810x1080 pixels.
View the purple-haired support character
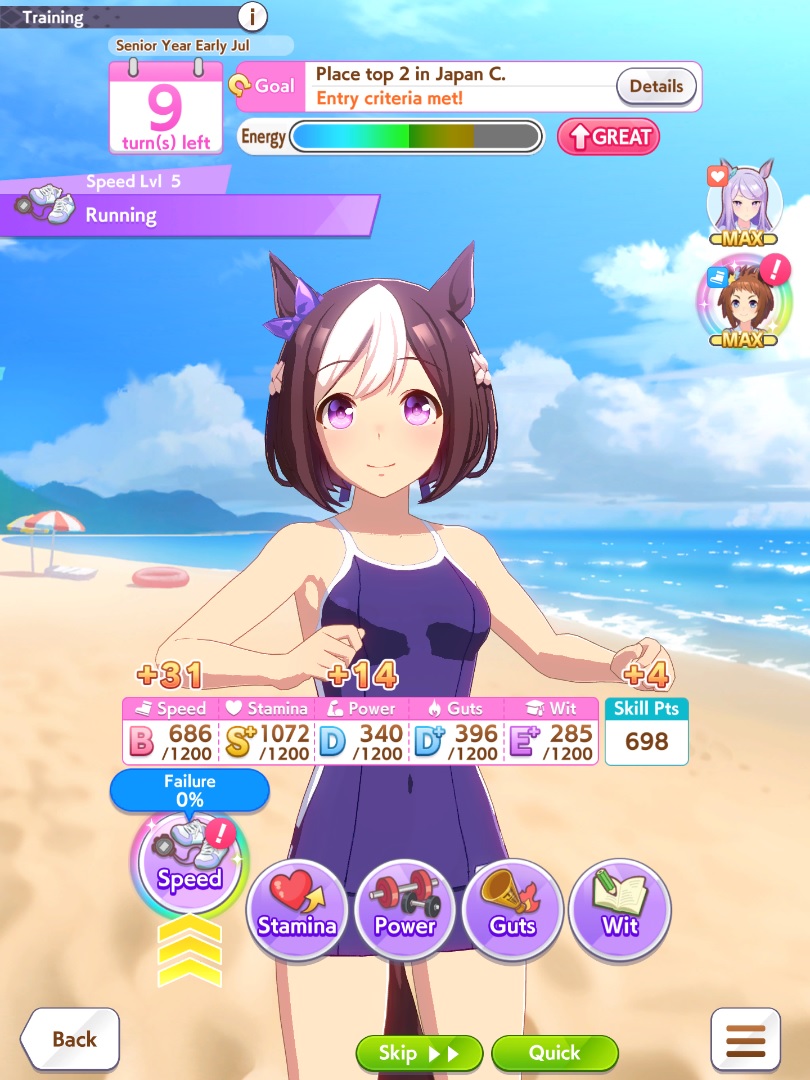743,200
